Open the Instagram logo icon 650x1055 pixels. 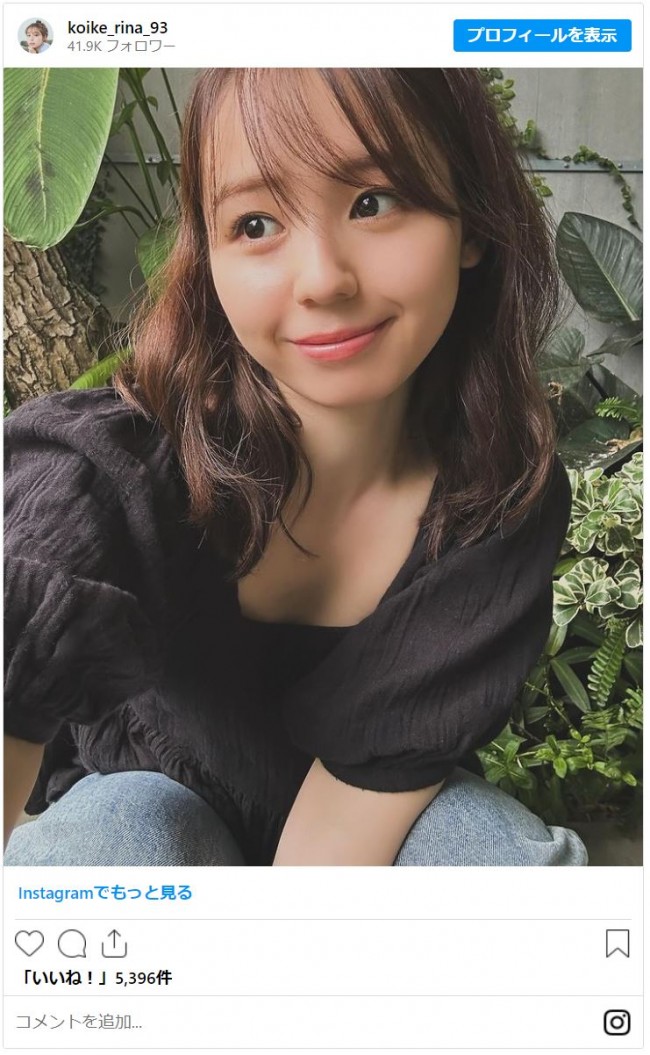point(617,1022)
